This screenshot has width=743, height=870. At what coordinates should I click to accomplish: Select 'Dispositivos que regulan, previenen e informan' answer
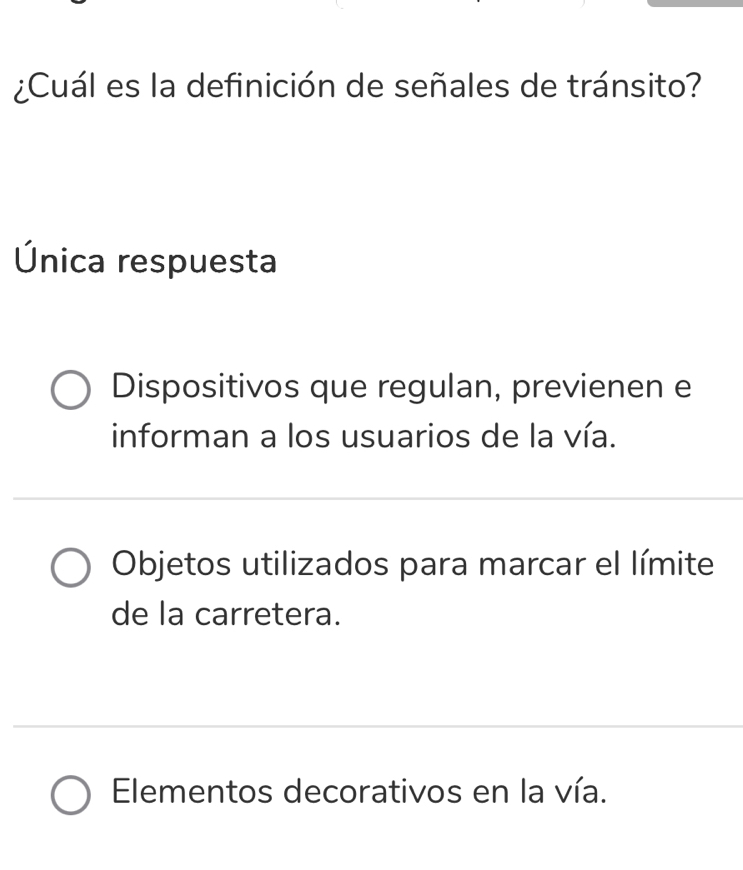pyautogui.click(x=70, y=392)
